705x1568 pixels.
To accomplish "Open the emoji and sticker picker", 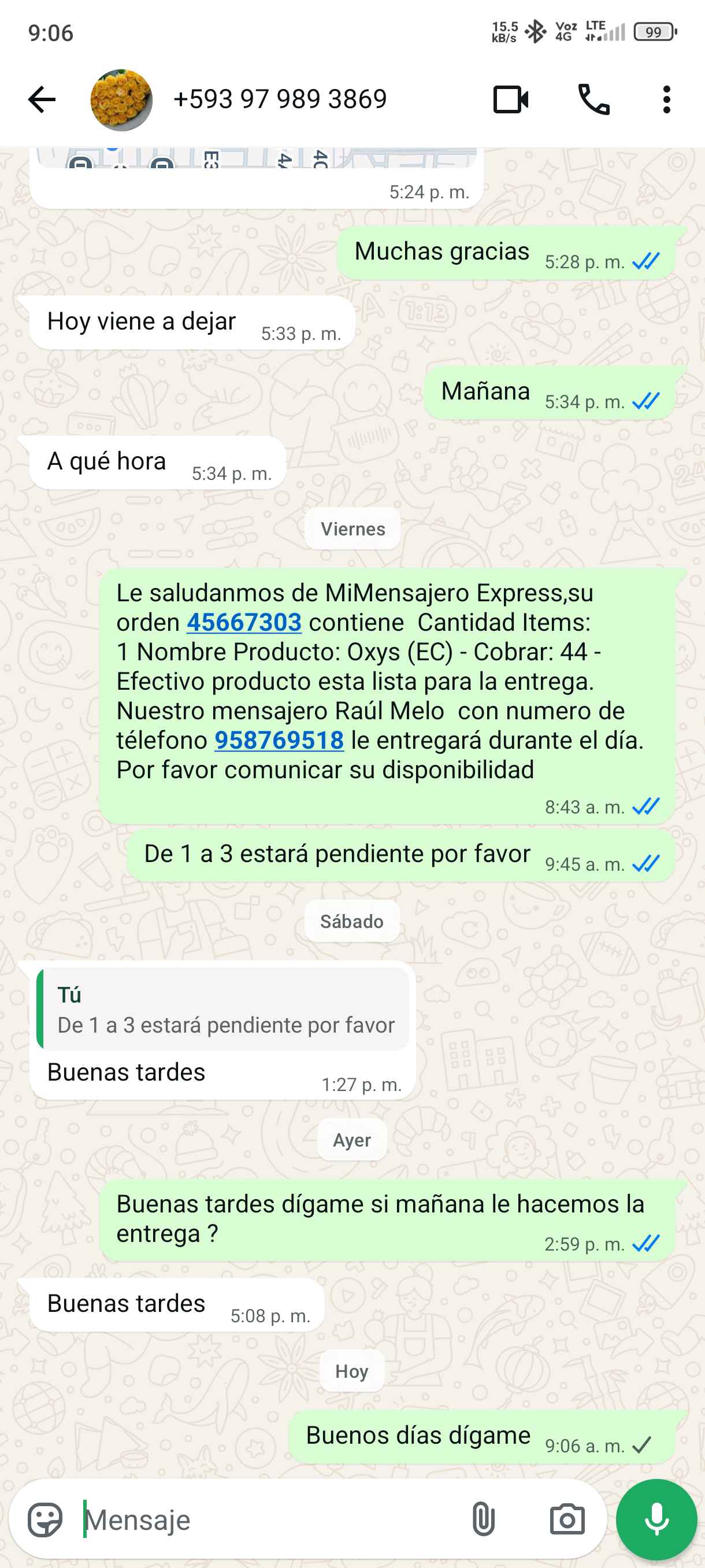I will 45,1520.
